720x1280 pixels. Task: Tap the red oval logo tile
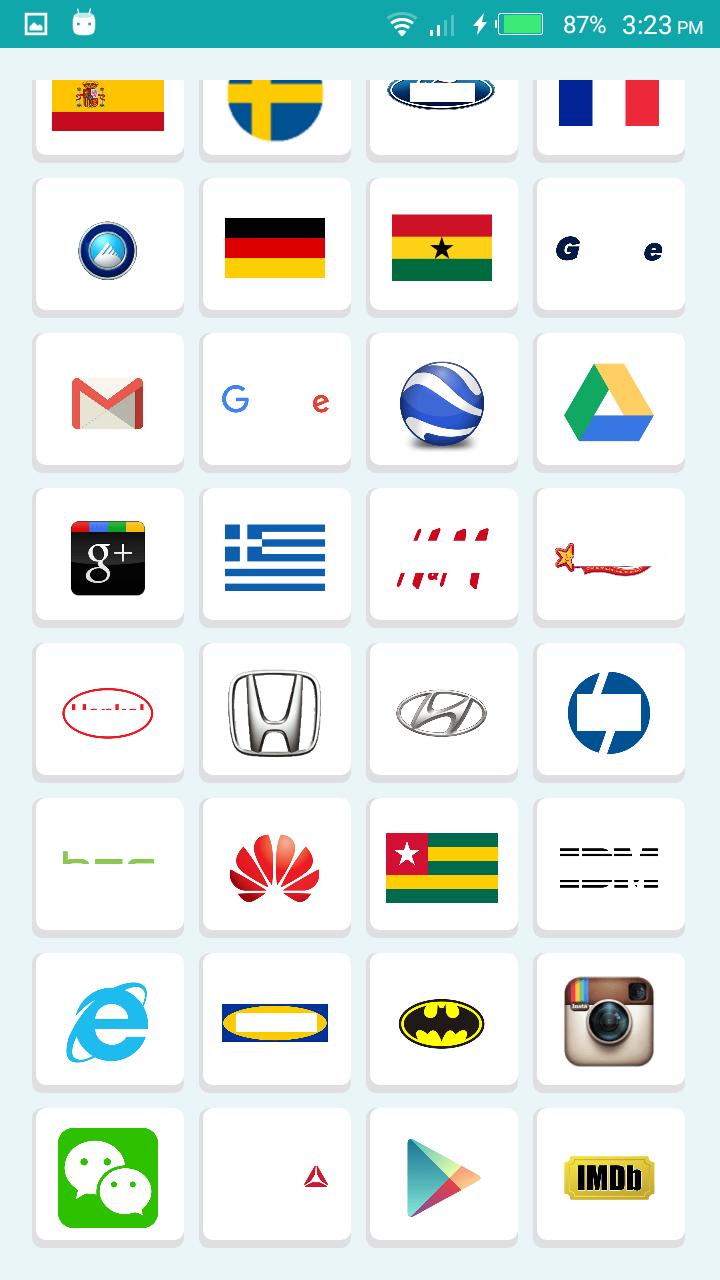[108, 712]
